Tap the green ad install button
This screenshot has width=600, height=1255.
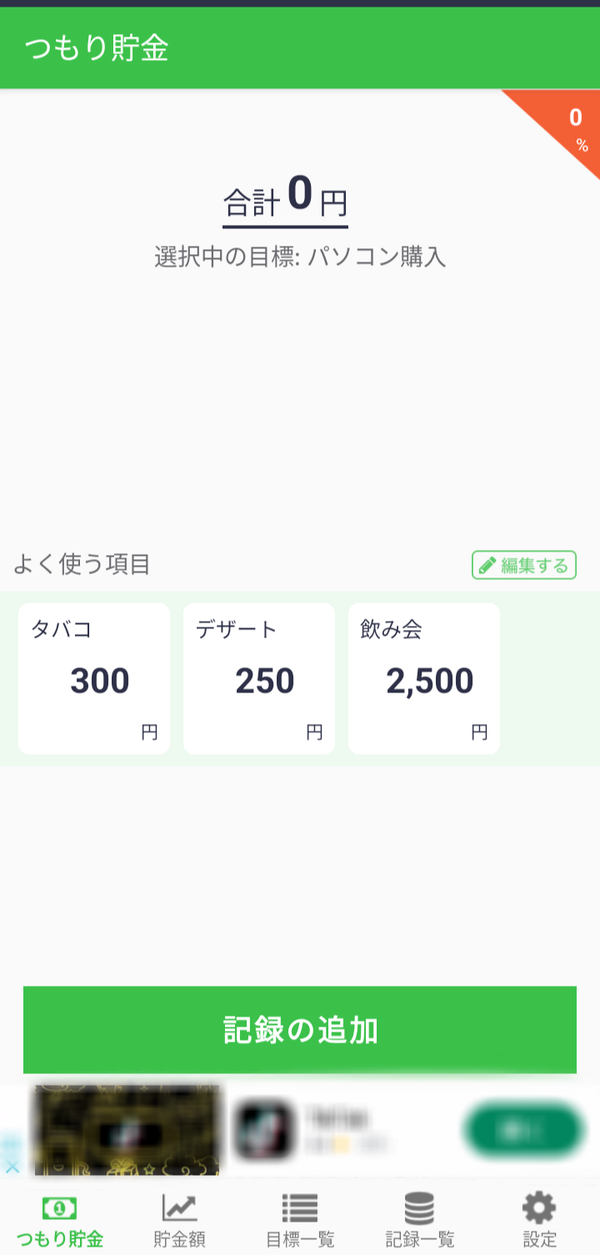[523, 1130]
